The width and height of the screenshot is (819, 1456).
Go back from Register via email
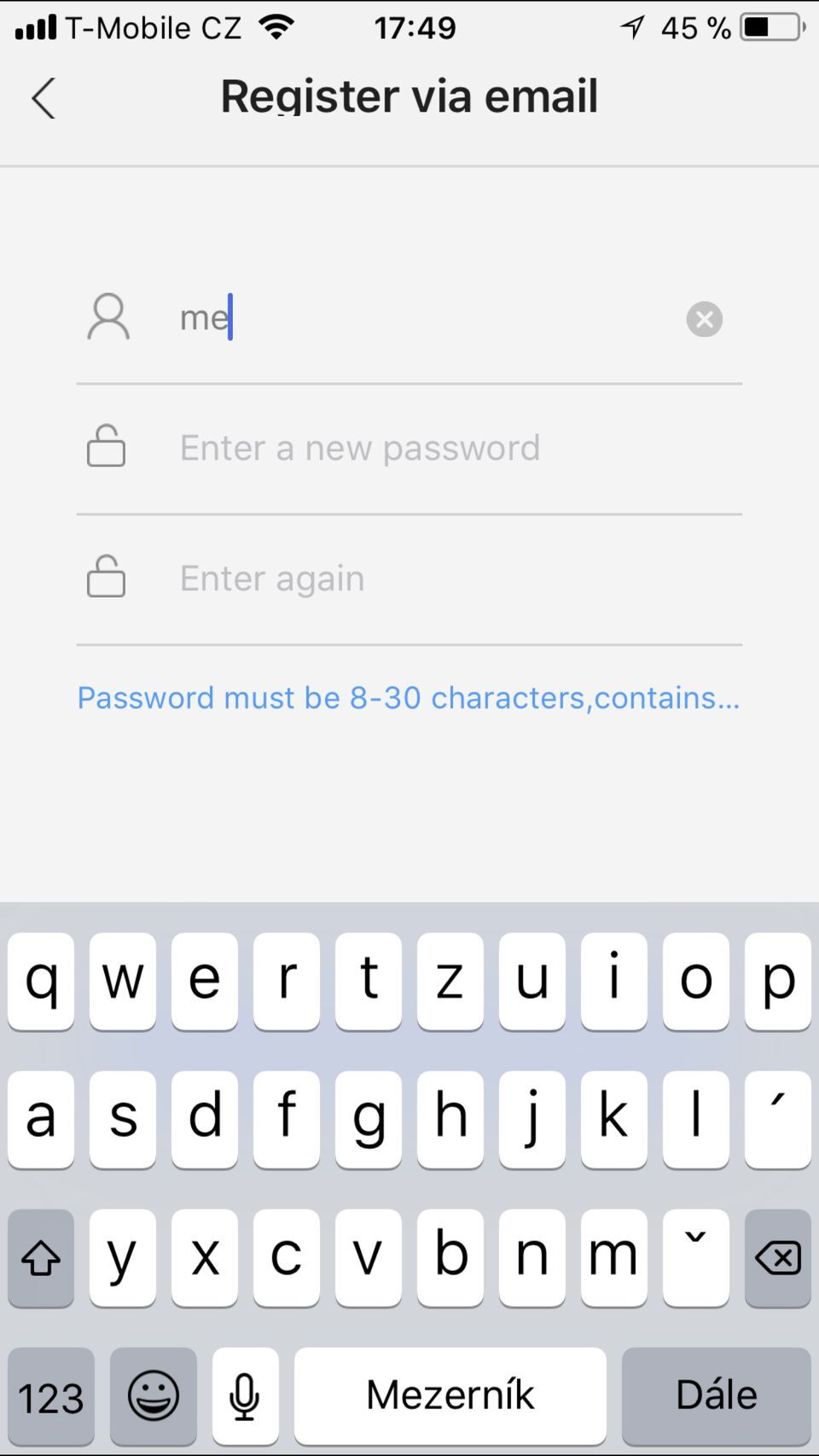point(44,98)
